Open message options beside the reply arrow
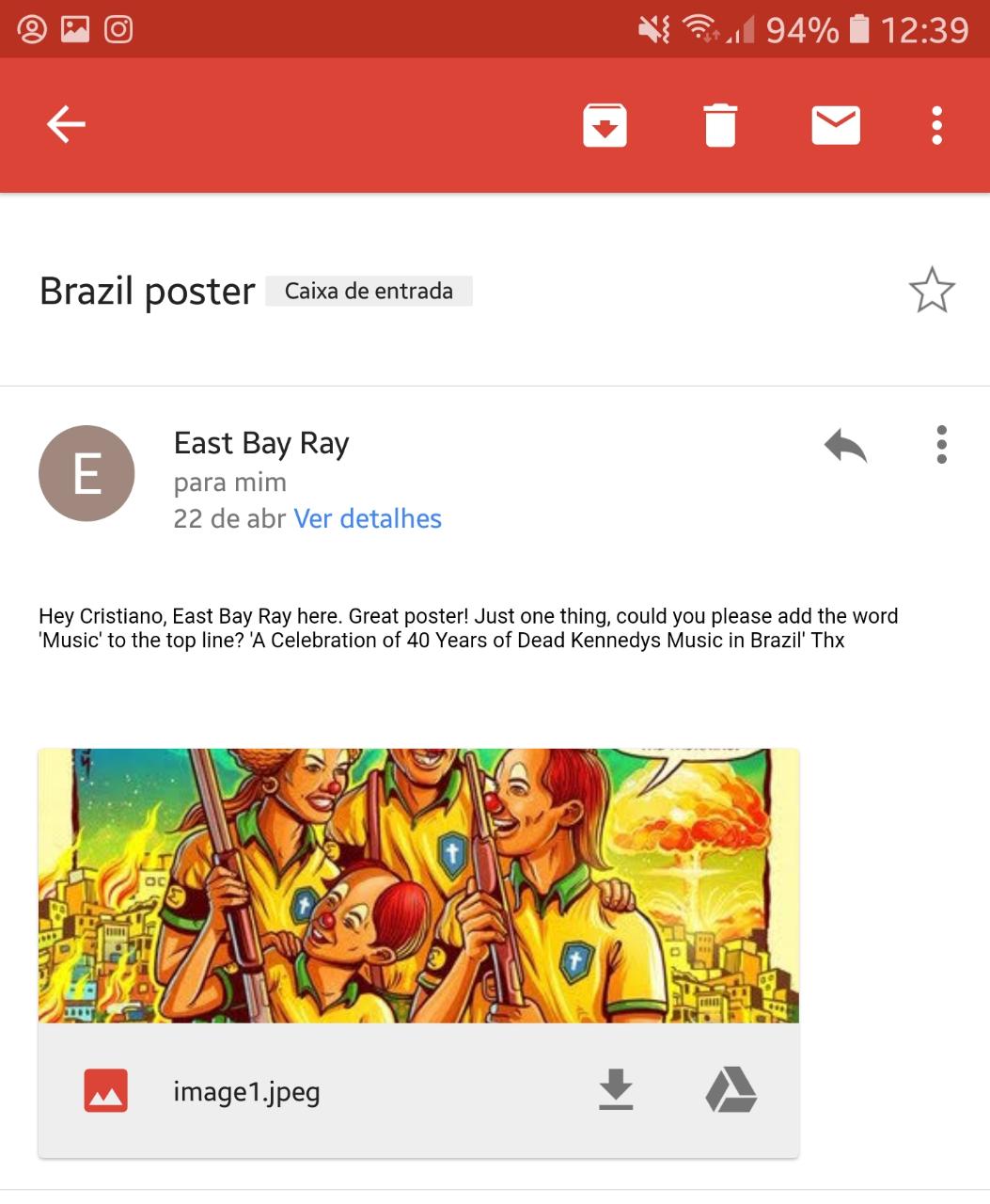The height and width of the screenshot is (1204, 990). pos(941,445)
